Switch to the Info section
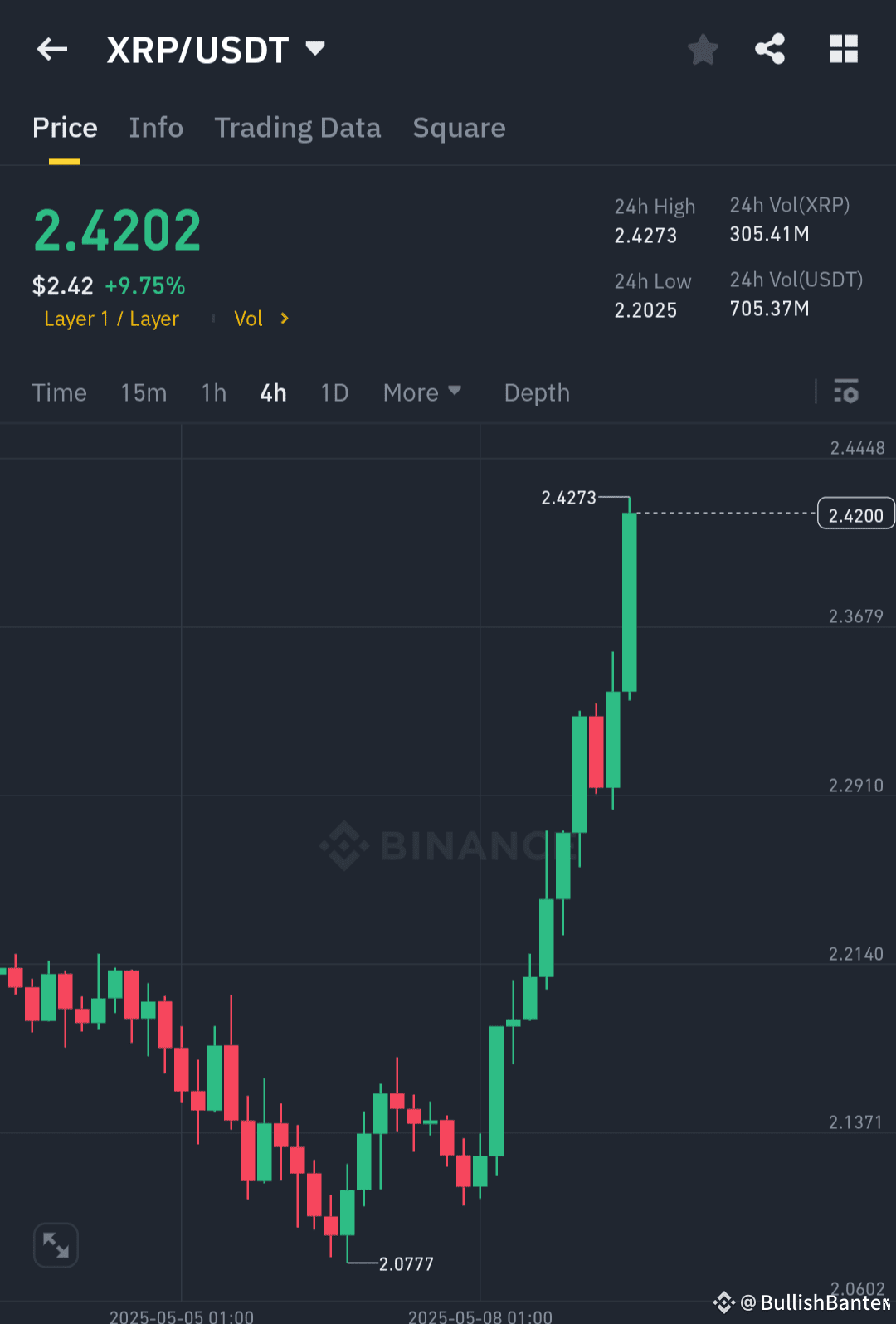The image size is (896, 1324). coord(156,129)
